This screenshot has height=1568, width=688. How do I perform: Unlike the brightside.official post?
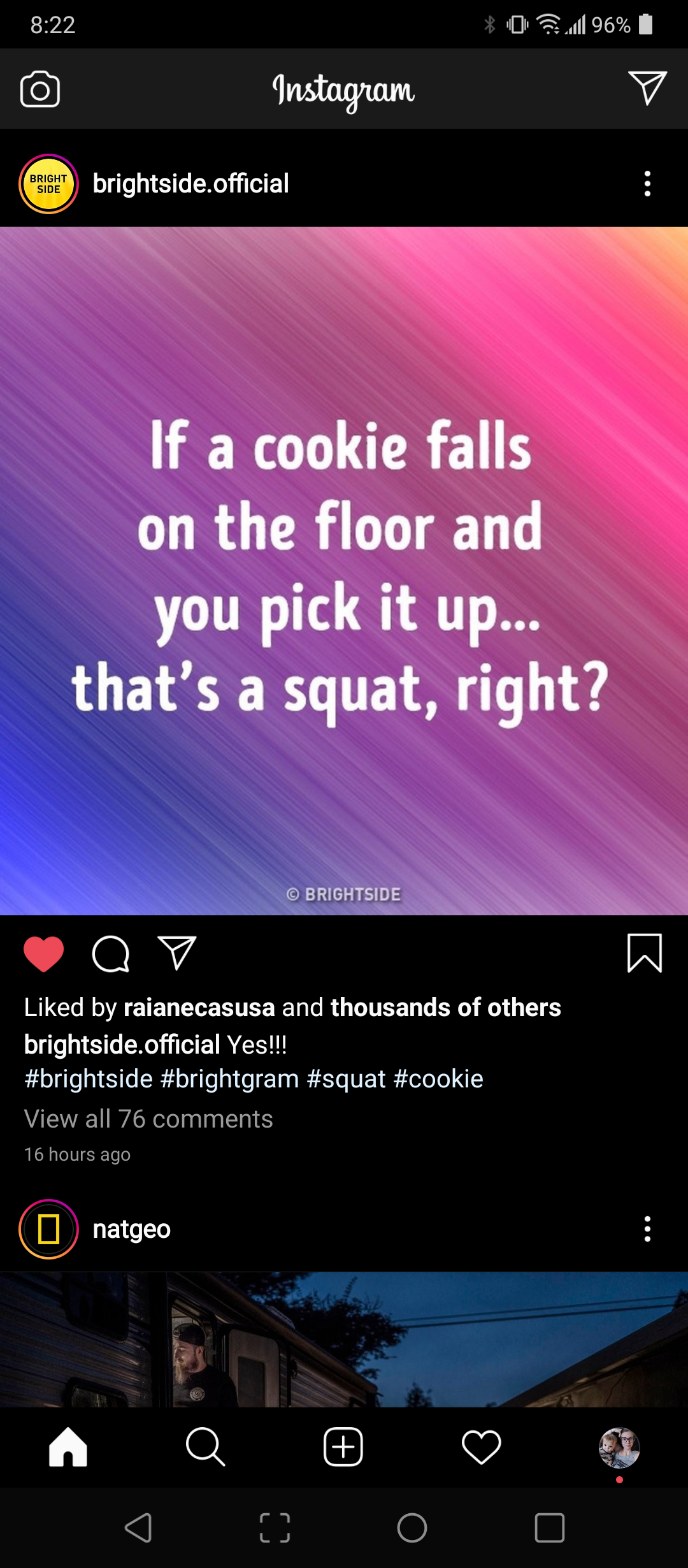(x=43, y=954)
